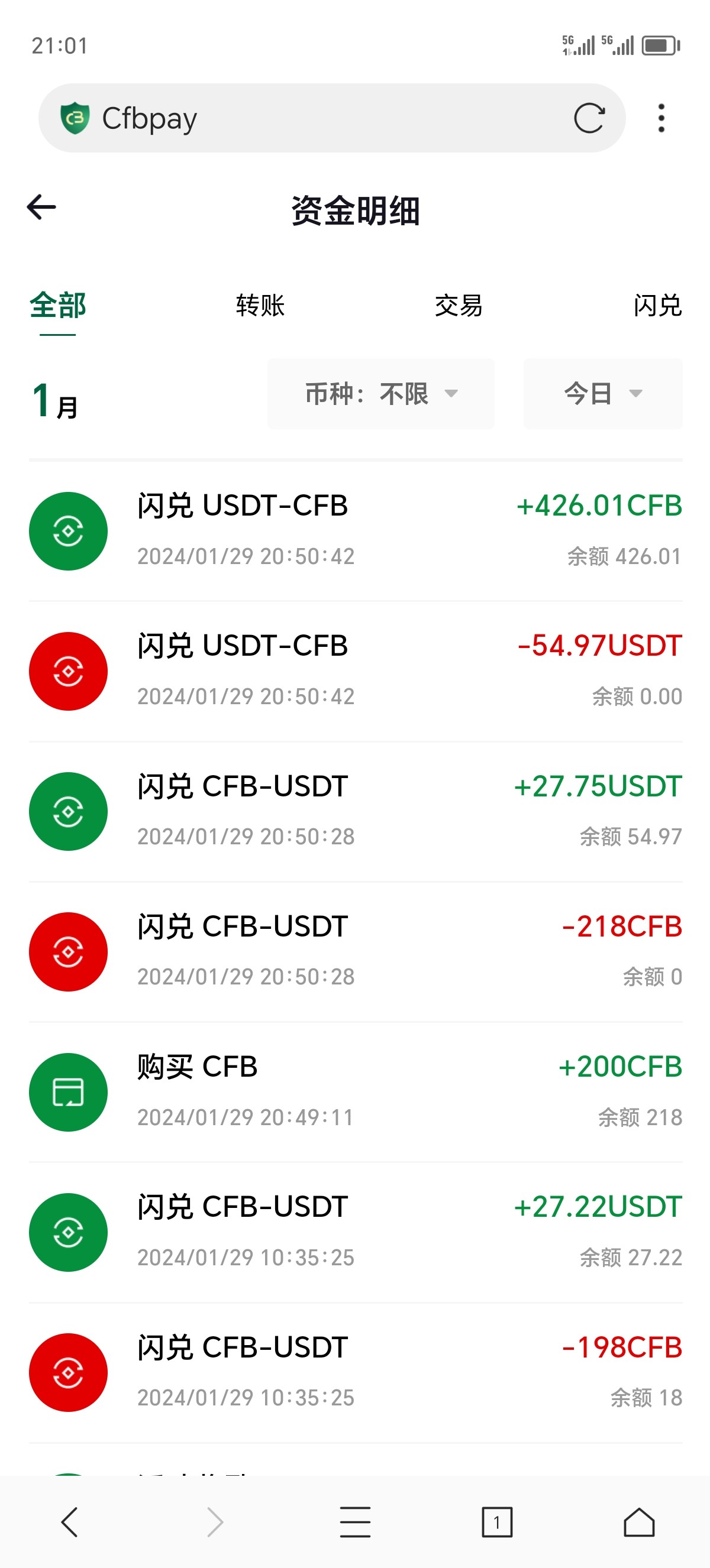710x1568 pixels.
Task: Expand the 币种: 不限 currency filter
Action: pyautogui.click(x=380, y=394)
